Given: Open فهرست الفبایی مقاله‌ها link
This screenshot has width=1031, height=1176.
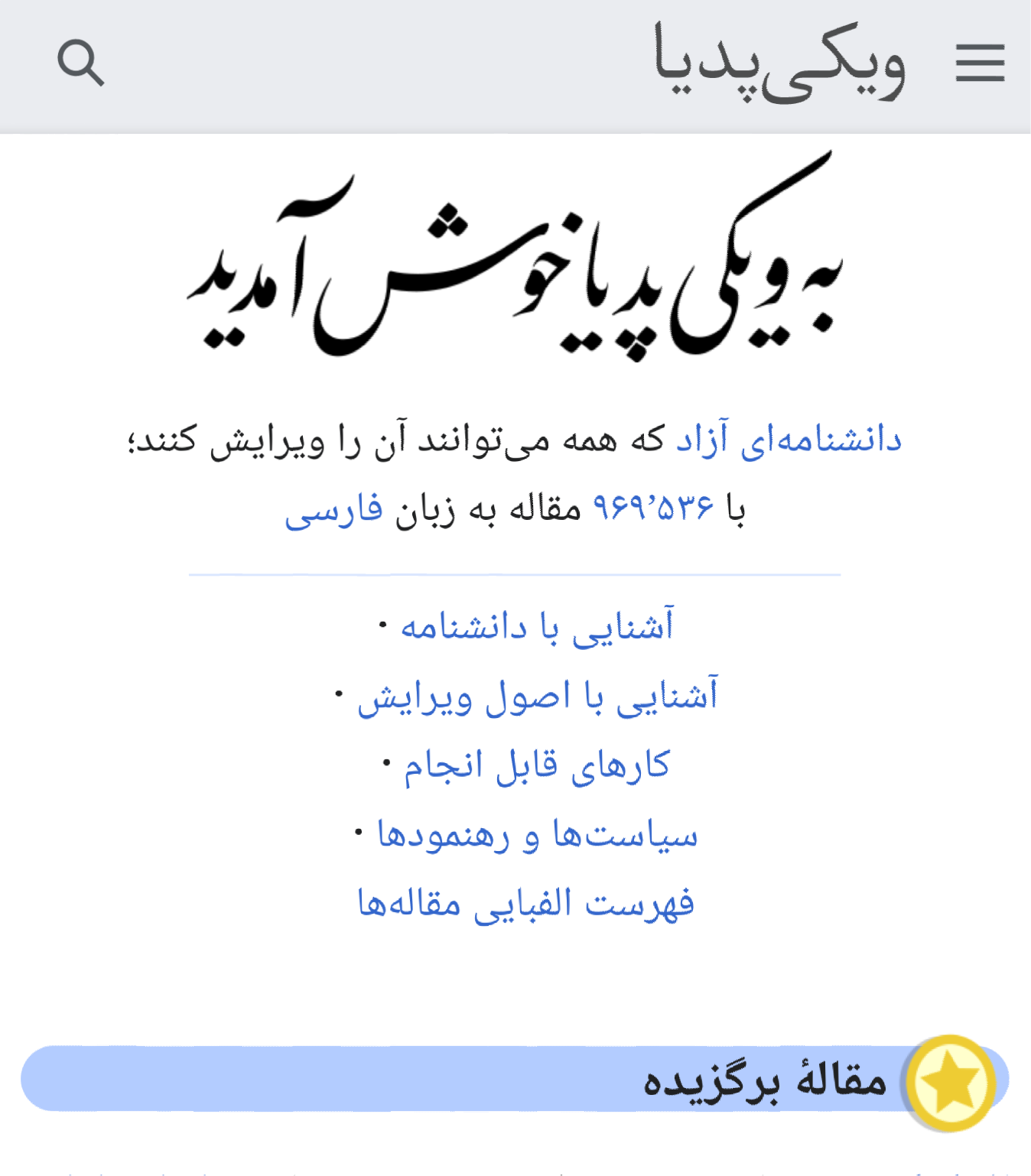Looking at the screenshot, I should tap(526, 904).
